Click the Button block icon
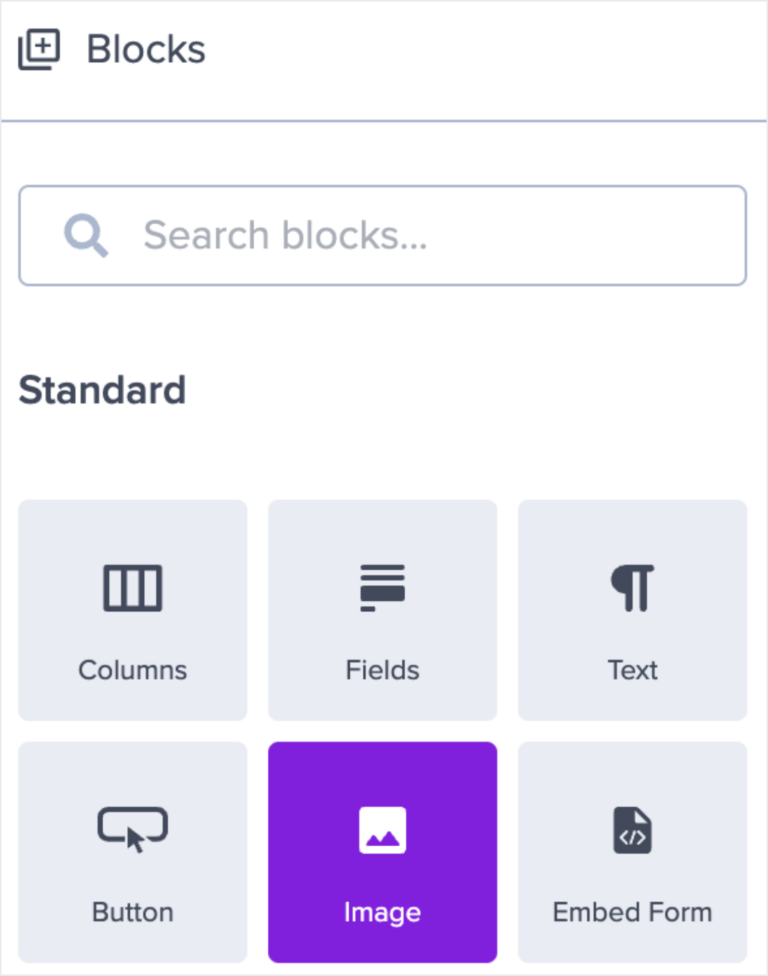768x976 pixels. pyautogui.click(x=132, y=828)
